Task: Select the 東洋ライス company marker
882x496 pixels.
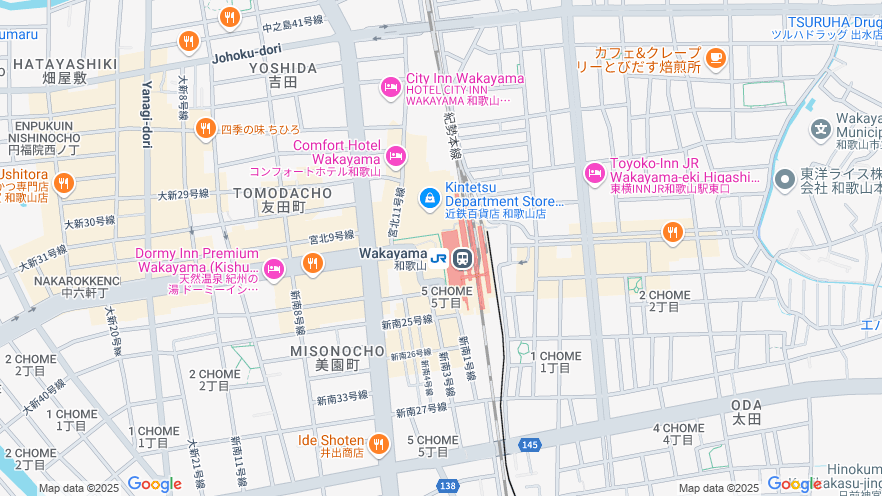Action: point(785,175)
